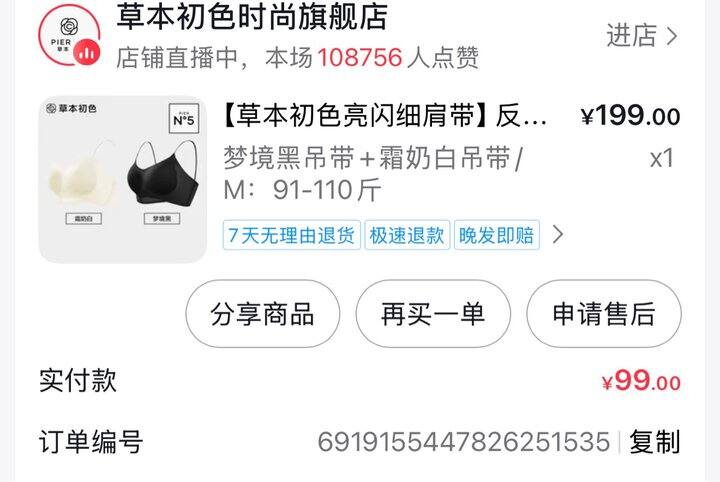Viewport: 720px width, 482px height.
Task: Enter the store via 进店
Action: (x=642, y=36)
